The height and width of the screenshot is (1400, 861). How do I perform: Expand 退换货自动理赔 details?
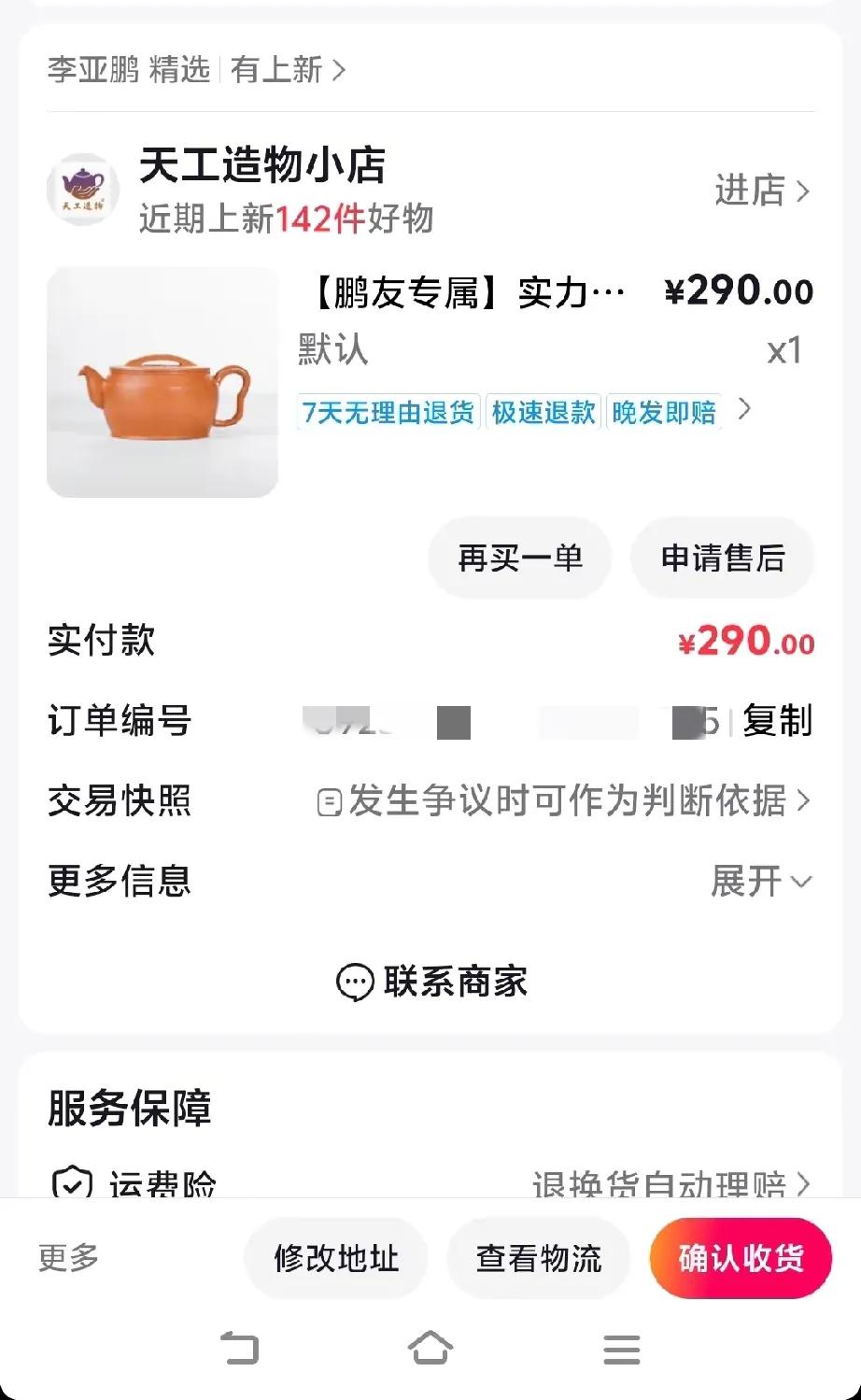point(668,1183)
